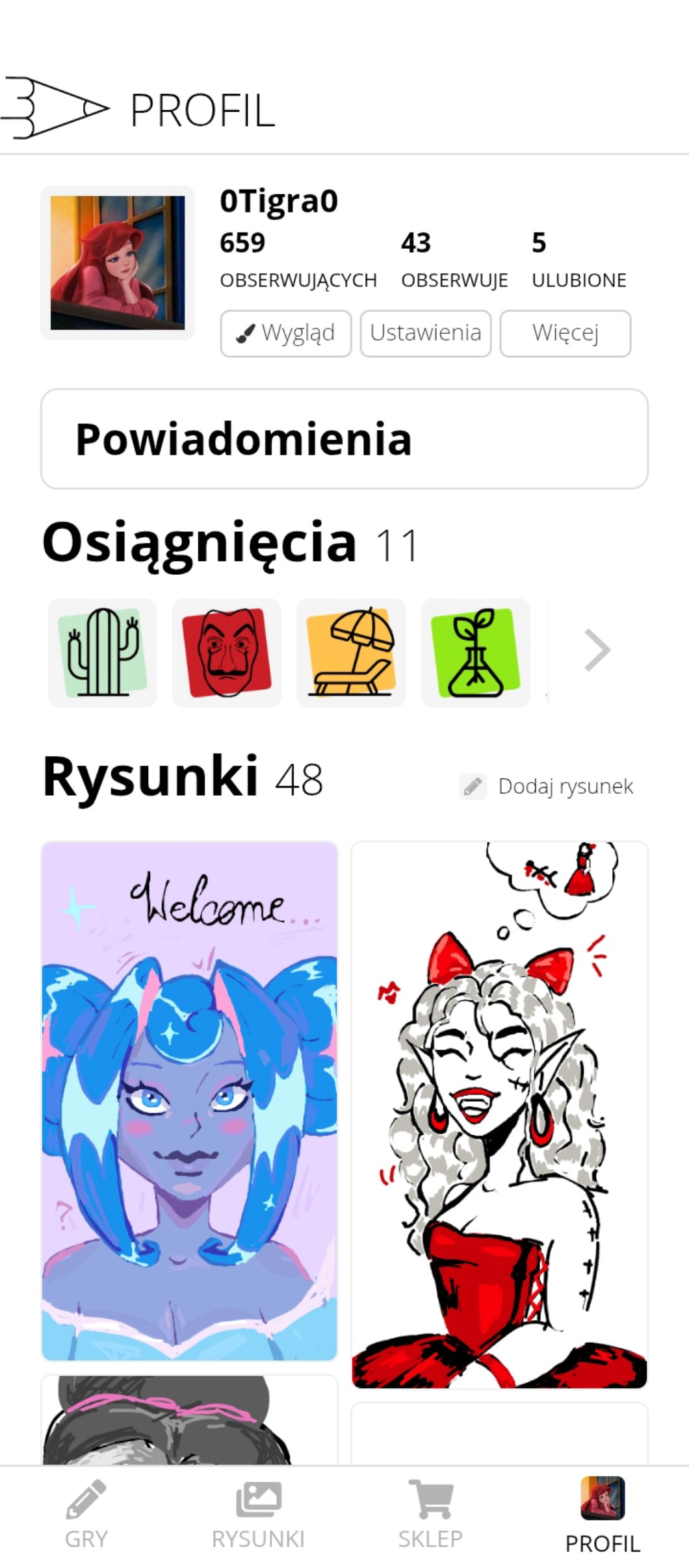689x1568 pixels.
Task: Open the Wygląd appearance button
Action: coord(285,333)
